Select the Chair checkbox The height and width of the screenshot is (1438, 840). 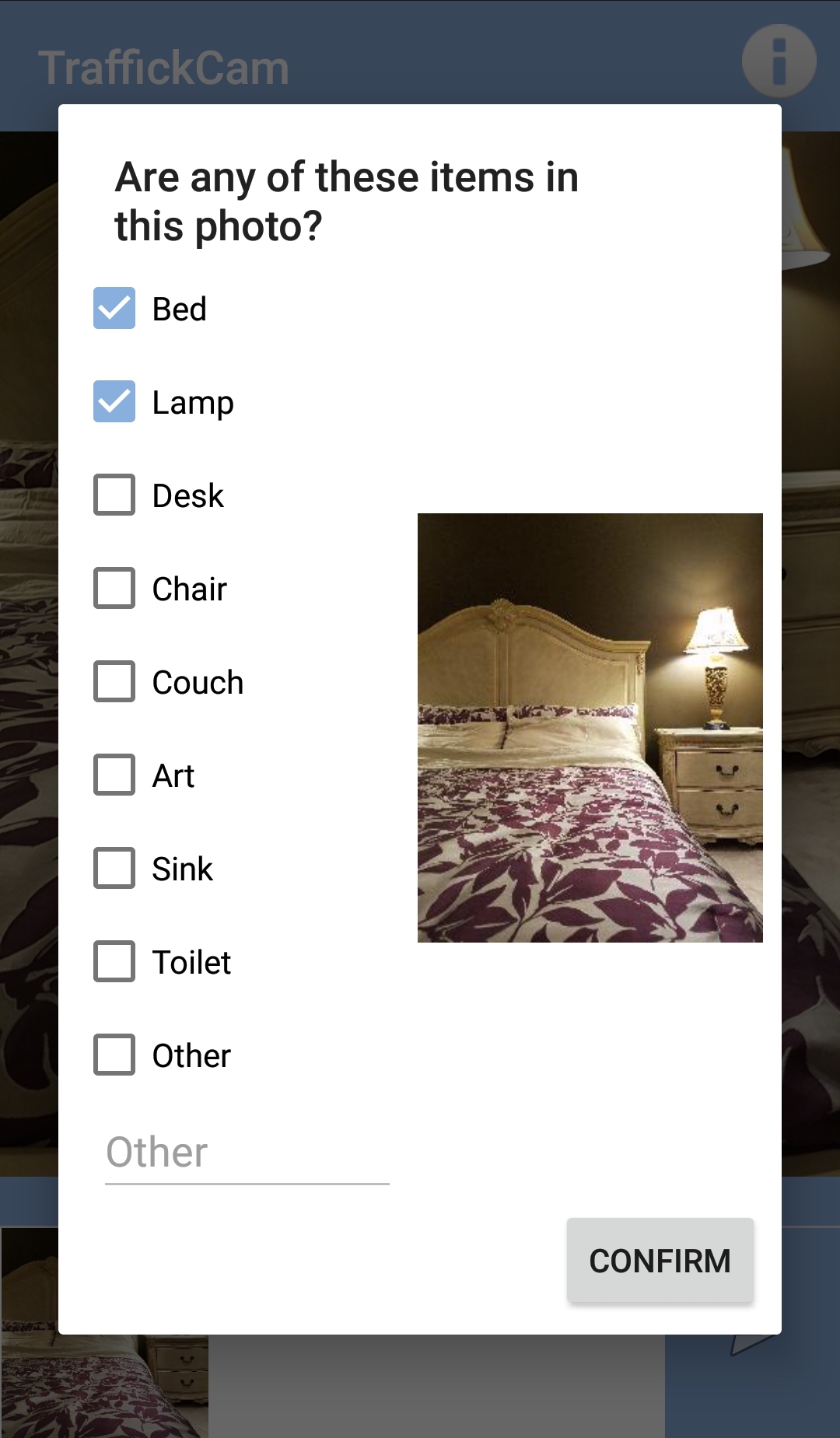114,589
